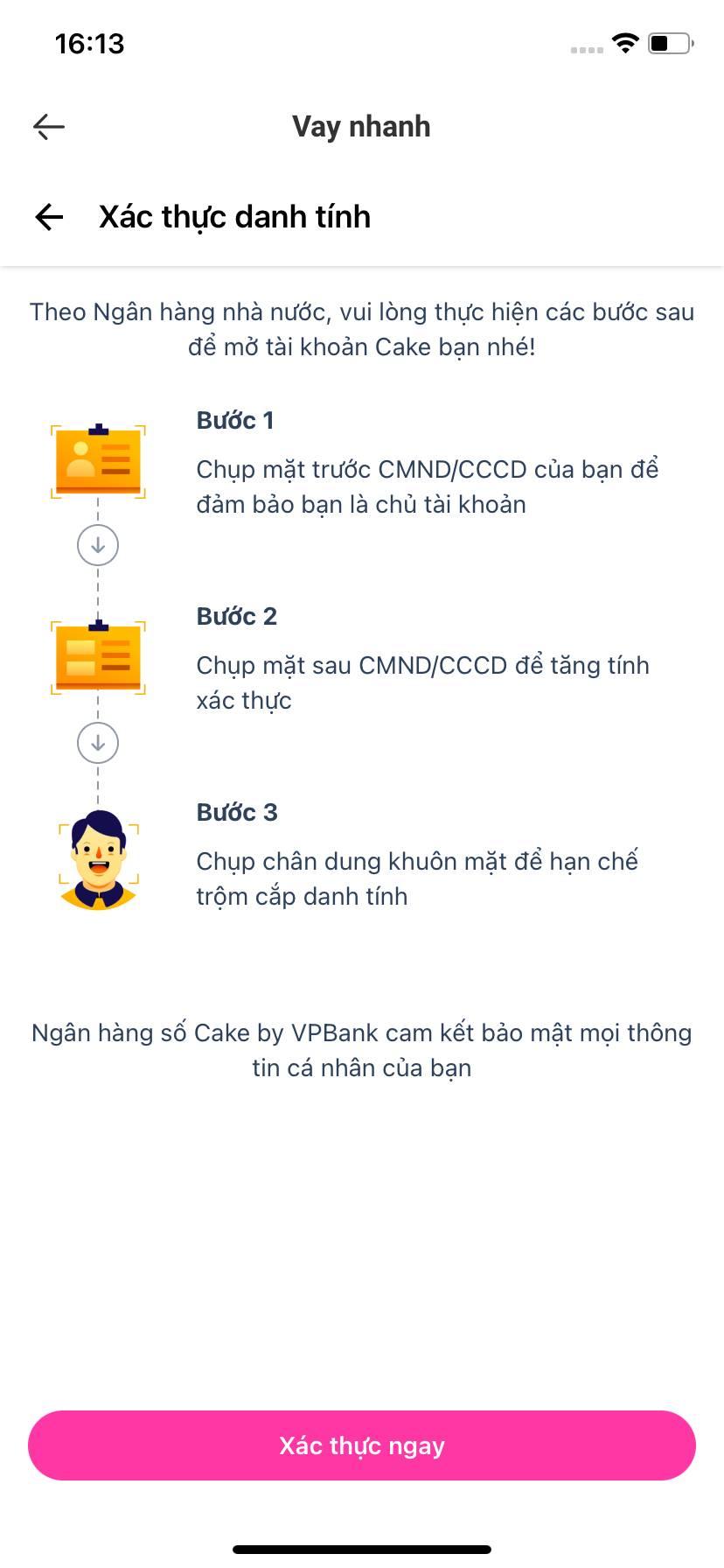Tap the Xác thực ngay button

pyautogui.click(x=362, y=1445)
